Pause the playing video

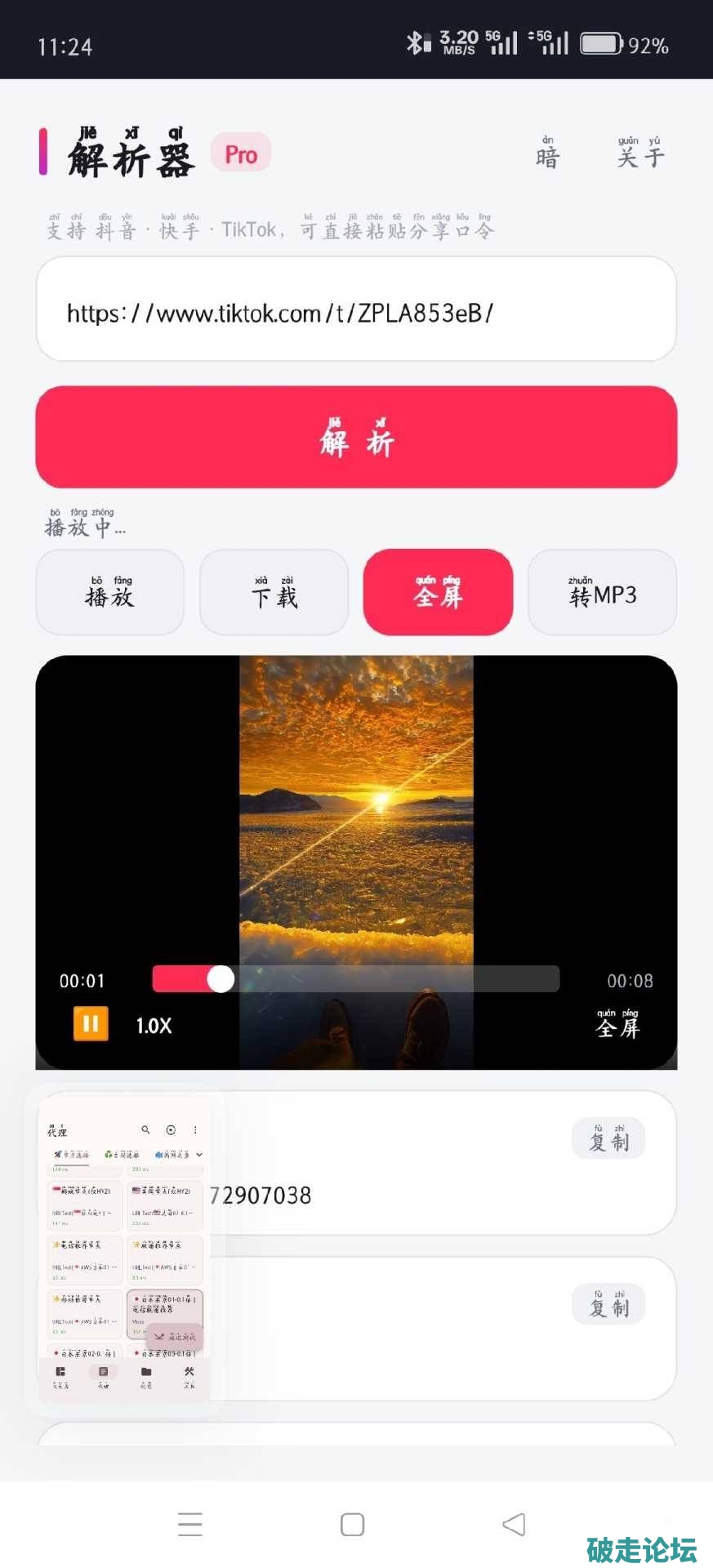click(91, 1024)
